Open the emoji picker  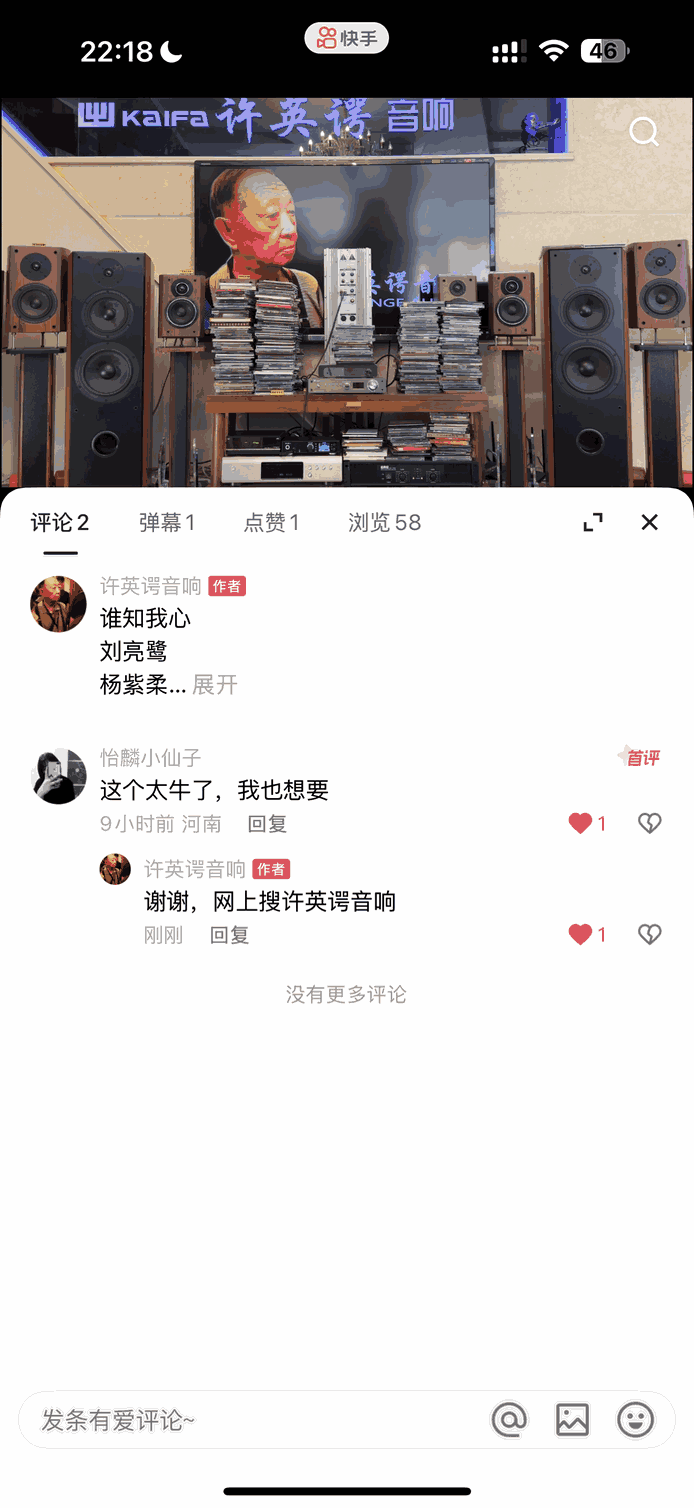point(635,1419)
